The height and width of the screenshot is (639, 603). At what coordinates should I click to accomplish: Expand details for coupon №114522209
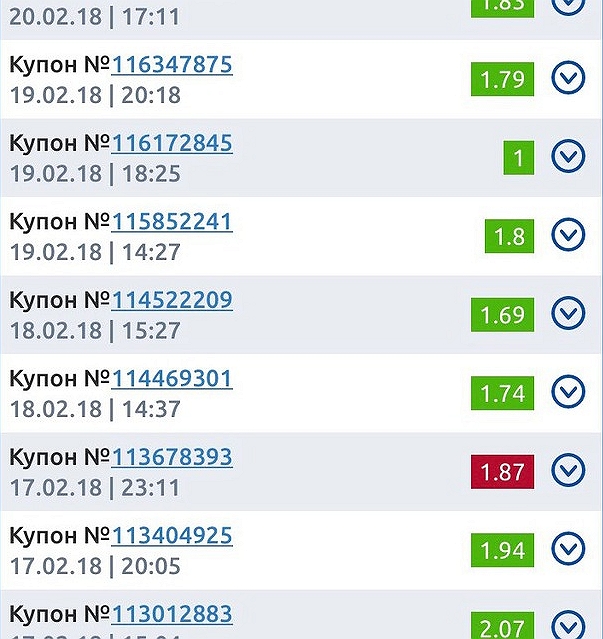point(568,314)
